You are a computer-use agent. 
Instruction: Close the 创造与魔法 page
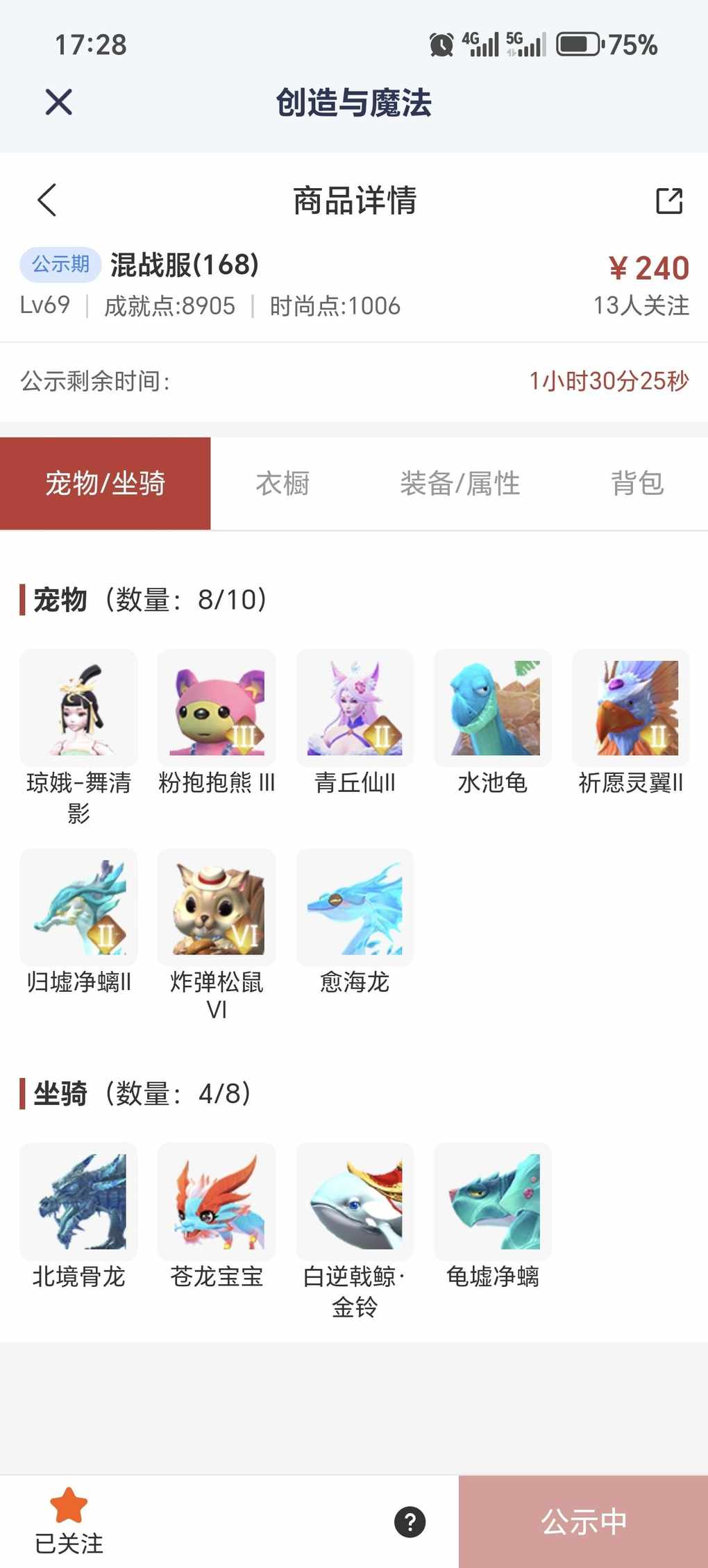[58, 102]
